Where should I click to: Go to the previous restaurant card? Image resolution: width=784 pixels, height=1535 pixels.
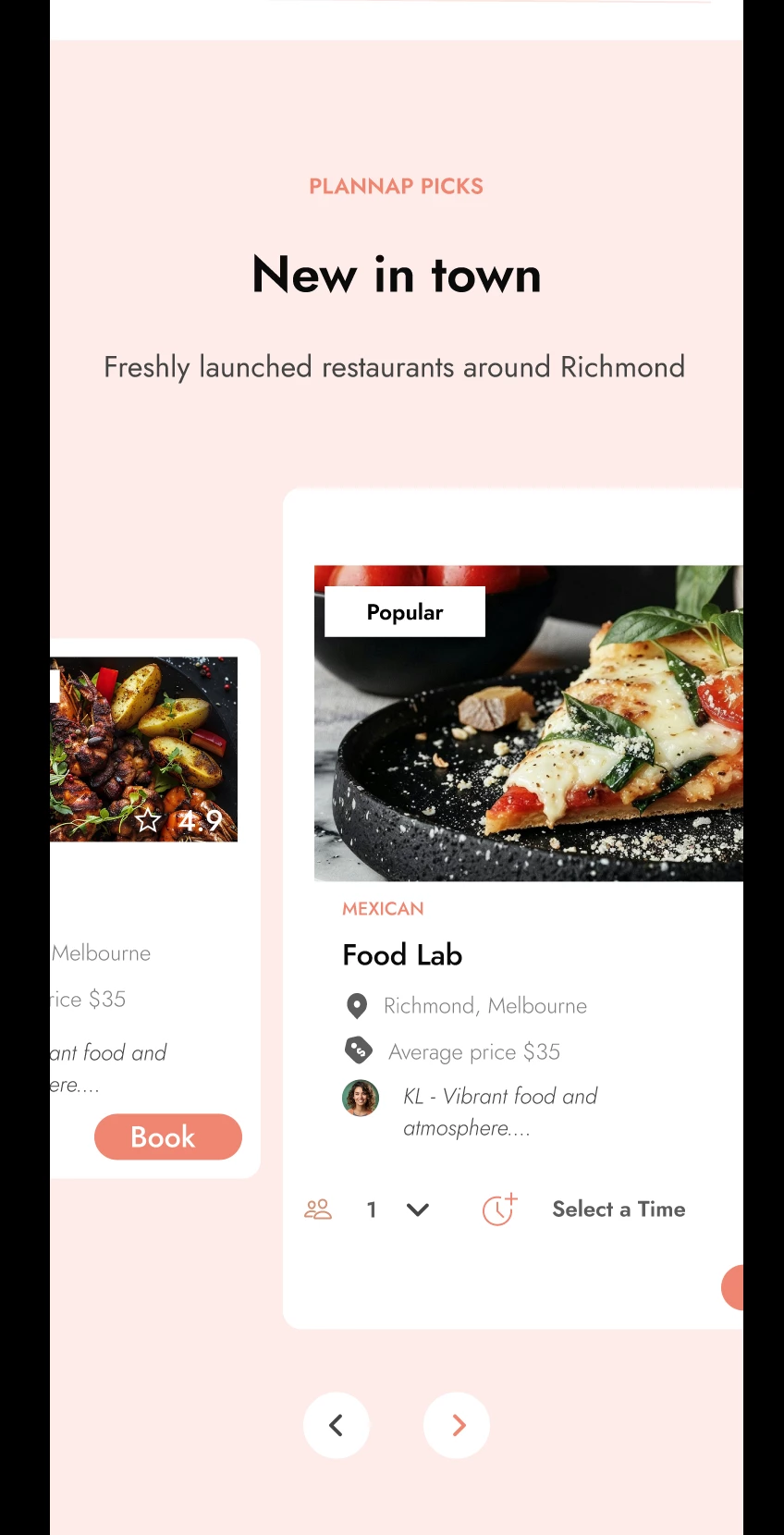[337, 1425]
